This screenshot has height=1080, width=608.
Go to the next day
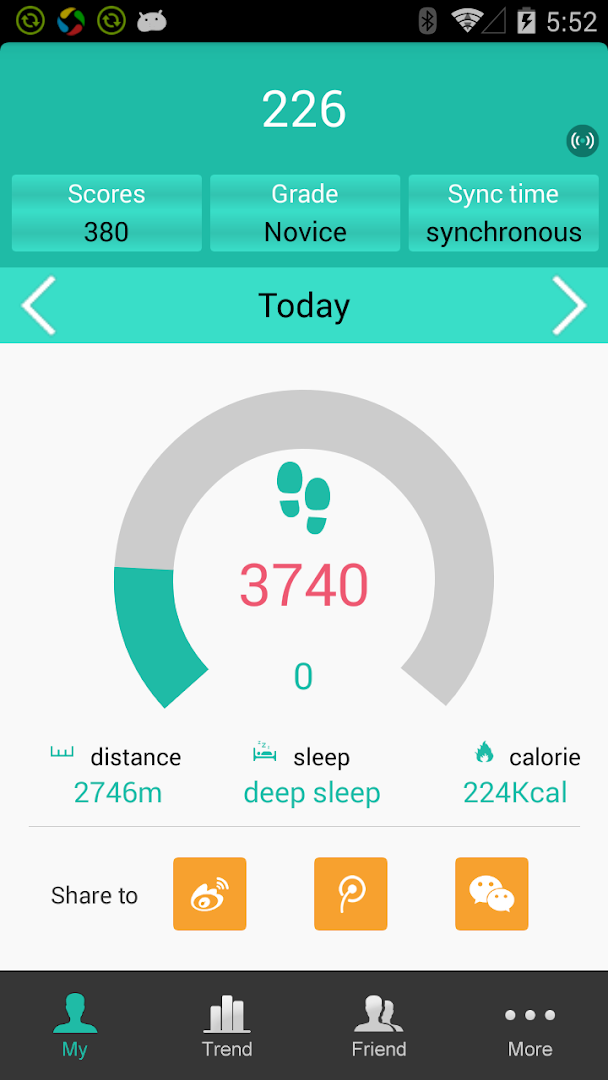[569, 306]
